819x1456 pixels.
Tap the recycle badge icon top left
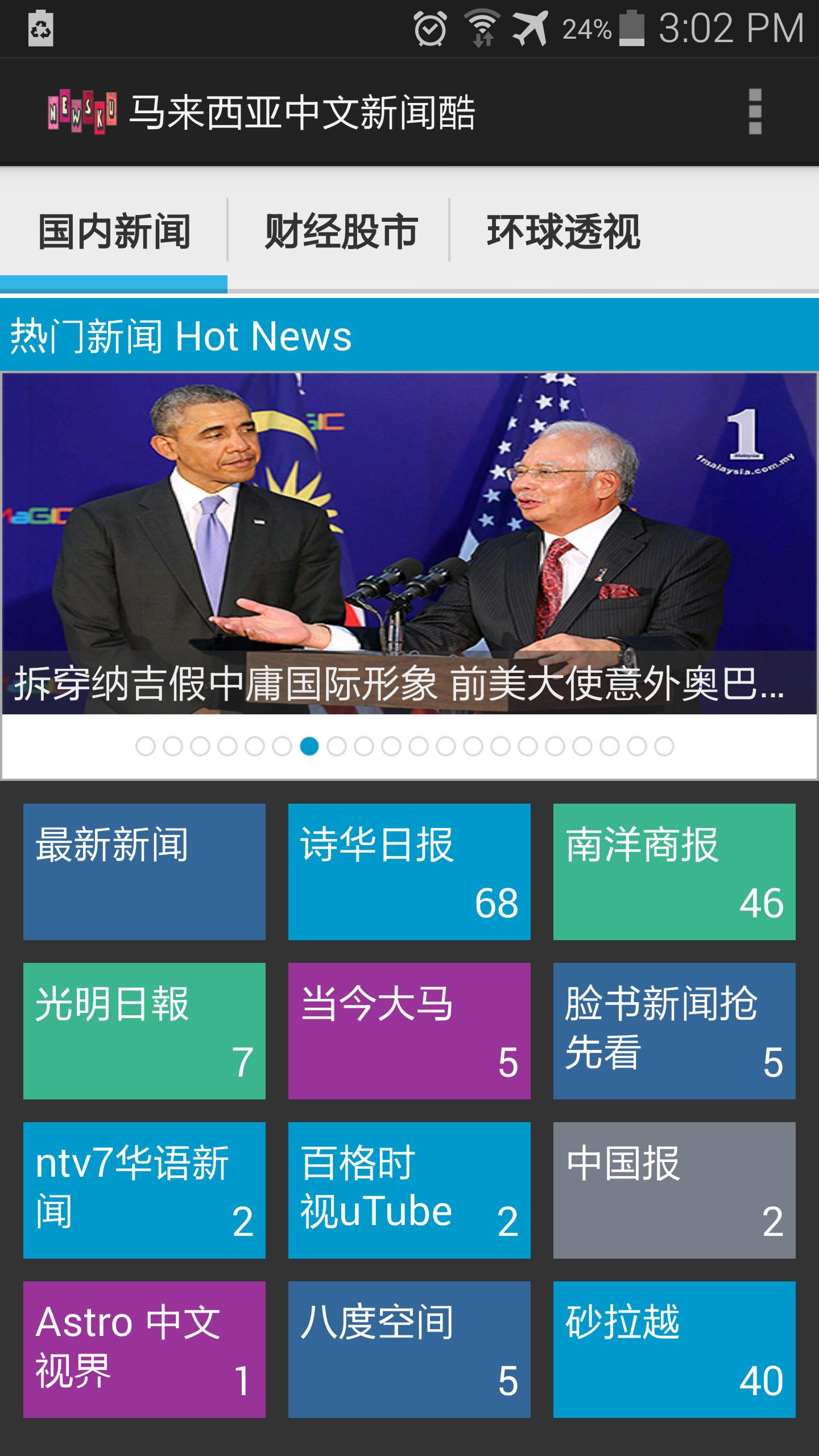[40, 28]
